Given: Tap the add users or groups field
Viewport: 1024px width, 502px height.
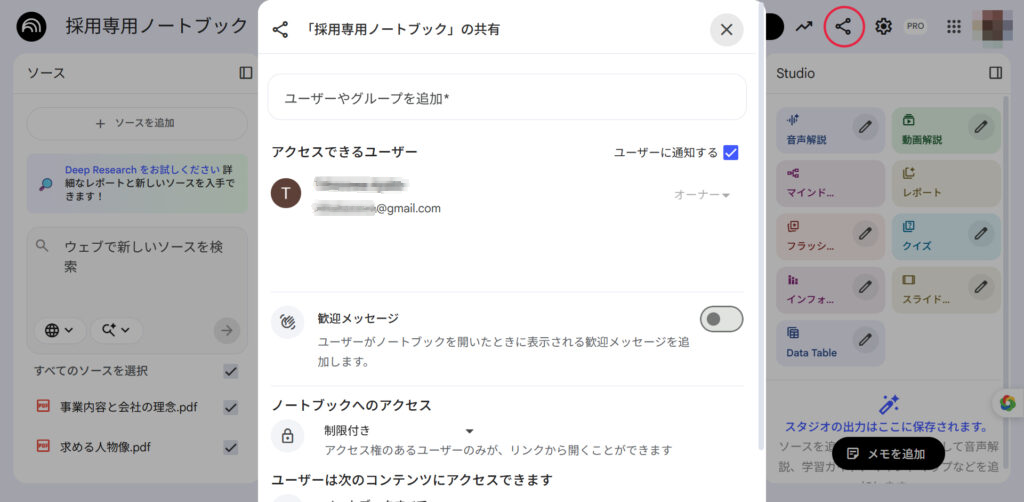Looking at the screenshot, I should pos(506,97).
